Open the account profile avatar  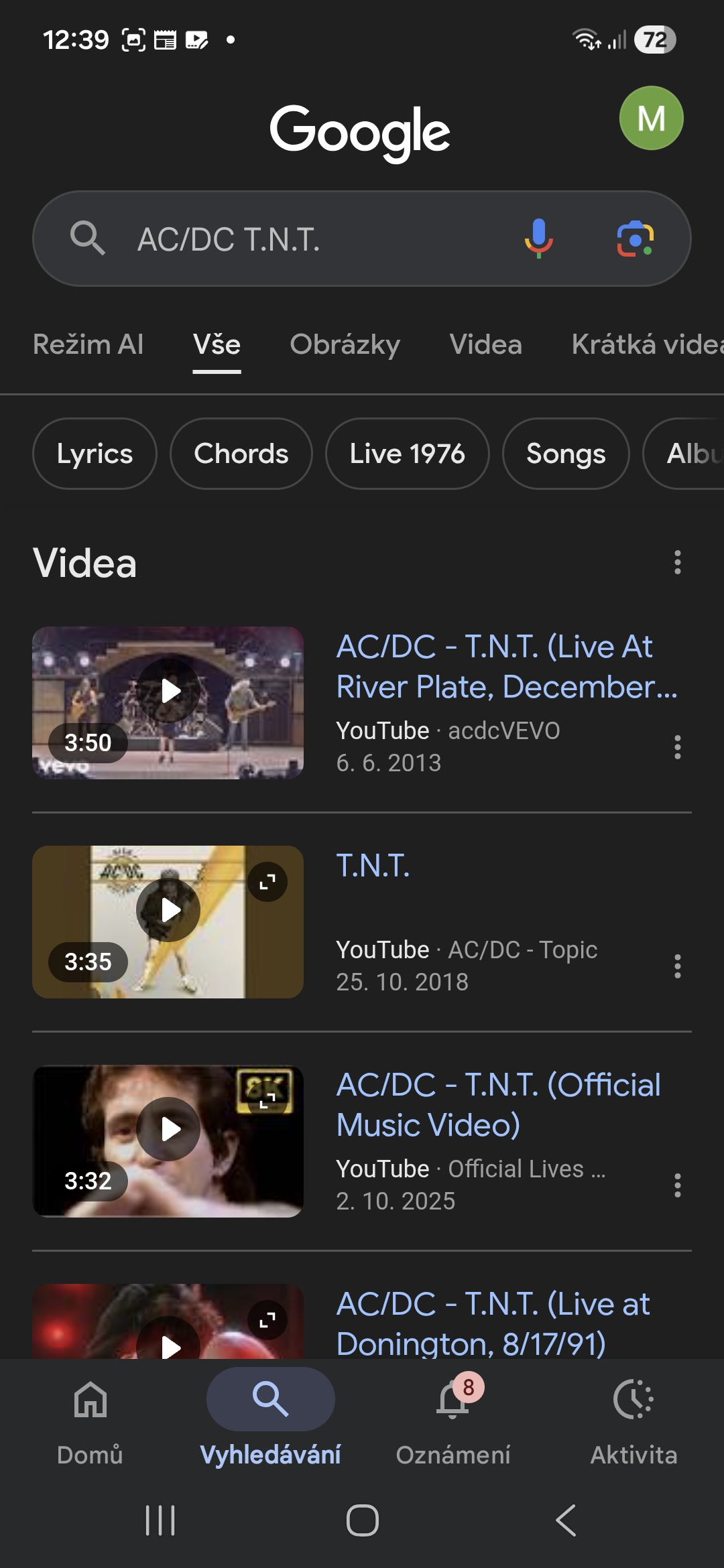(x=651, y=118)
